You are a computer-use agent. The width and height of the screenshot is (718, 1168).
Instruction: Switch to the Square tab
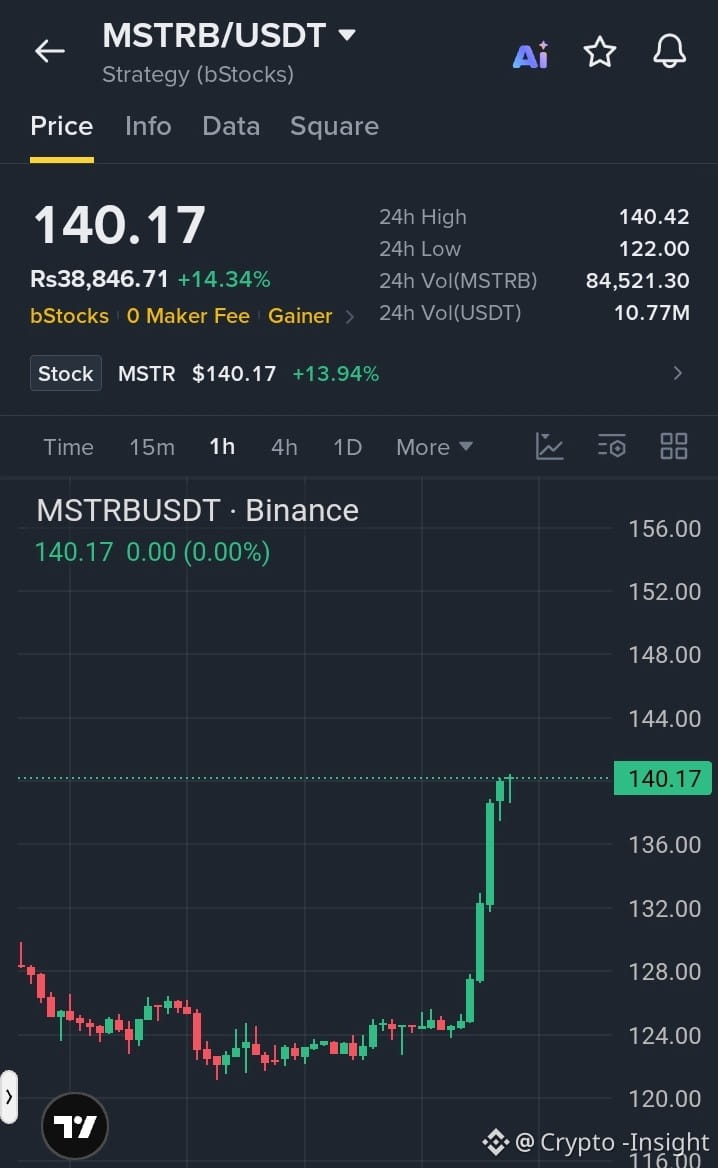(334, 126)
